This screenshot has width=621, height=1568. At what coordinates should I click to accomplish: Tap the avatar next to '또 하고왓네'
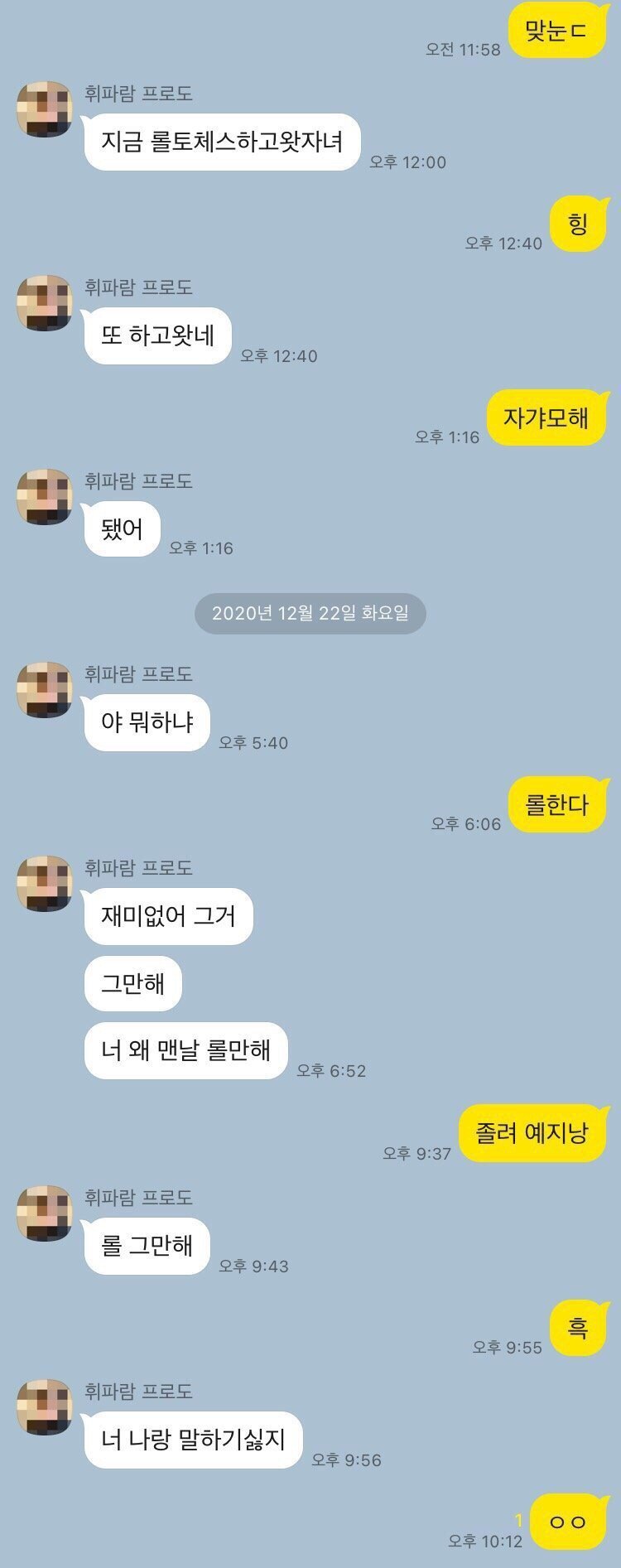click(x=45, y=303)
